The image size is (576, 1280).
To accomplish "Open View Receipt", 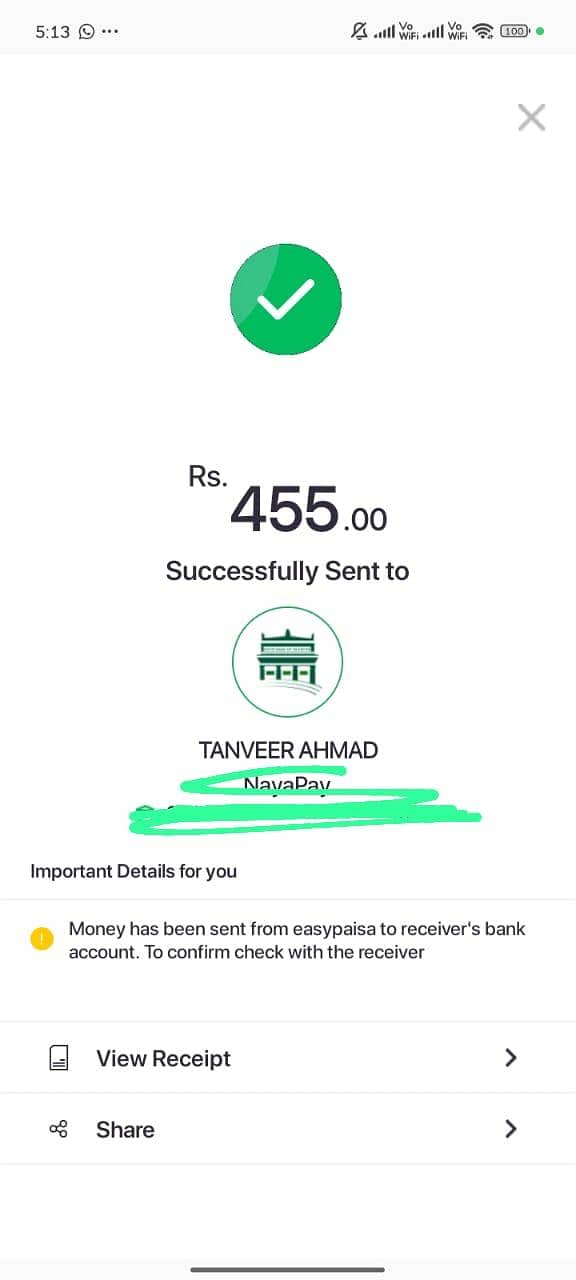I will 288,1058.
